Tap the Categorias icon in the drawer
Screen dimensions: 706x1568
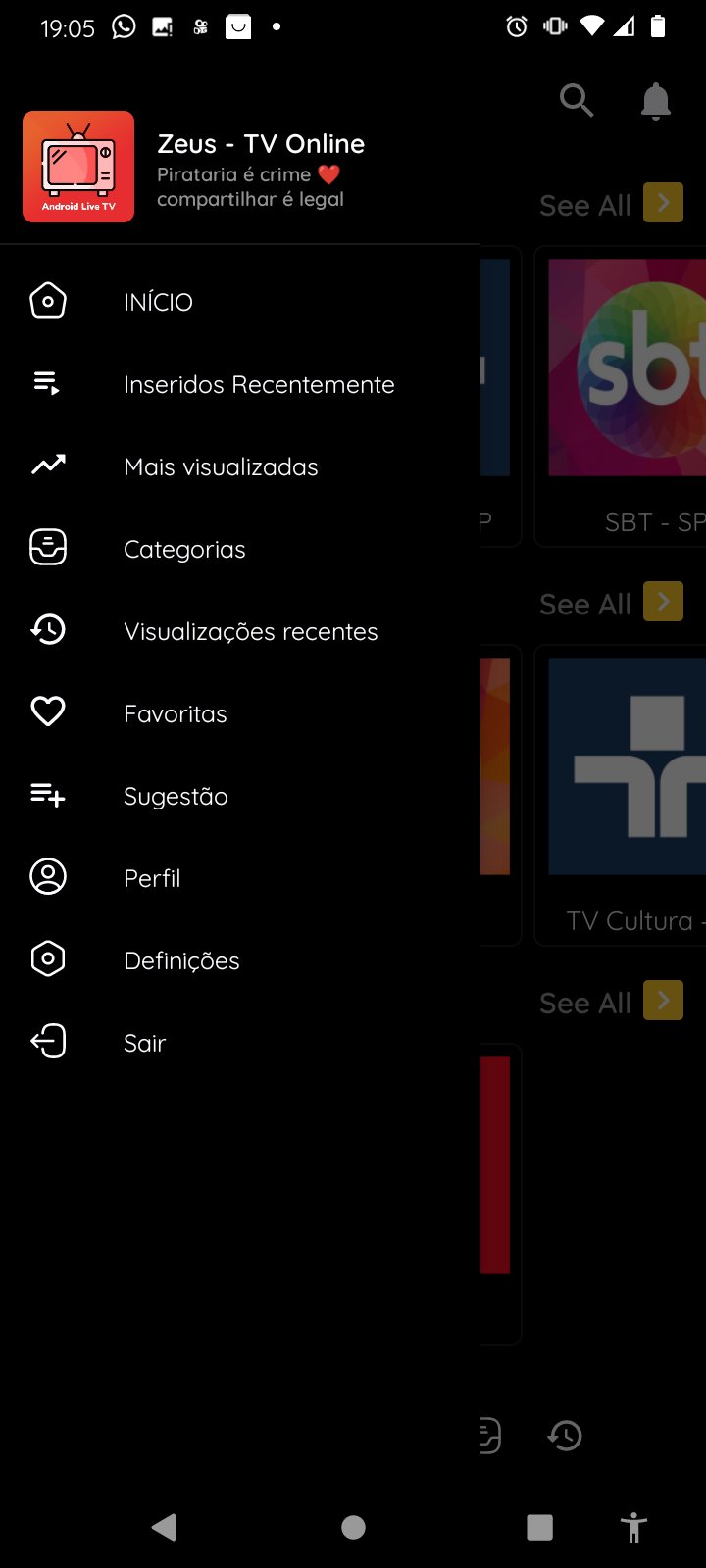point(47,547)
